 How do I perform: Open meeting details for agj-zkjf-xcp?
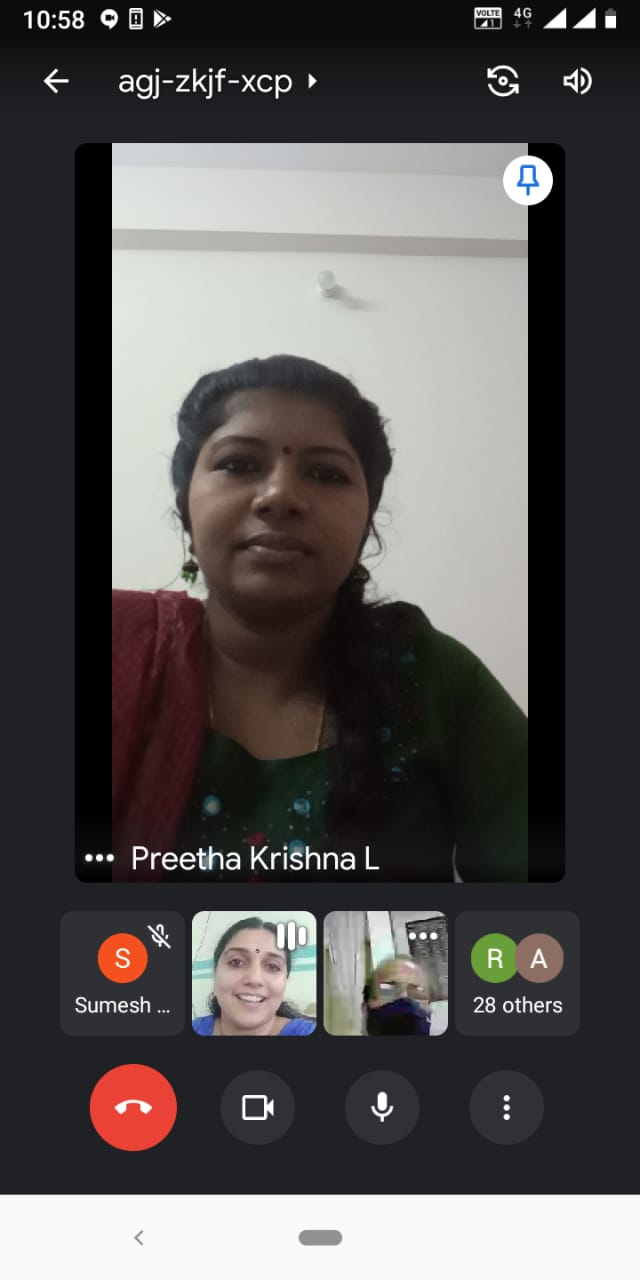pos(216,81)
